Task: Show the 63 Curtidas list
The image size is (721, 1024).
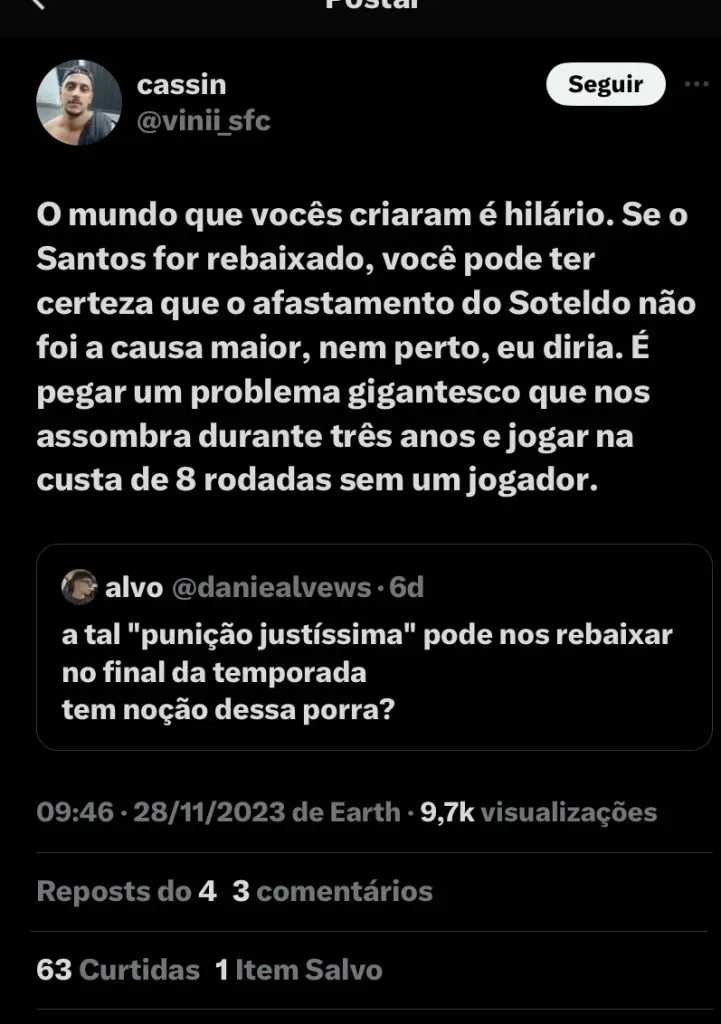Action: [118, 969]
